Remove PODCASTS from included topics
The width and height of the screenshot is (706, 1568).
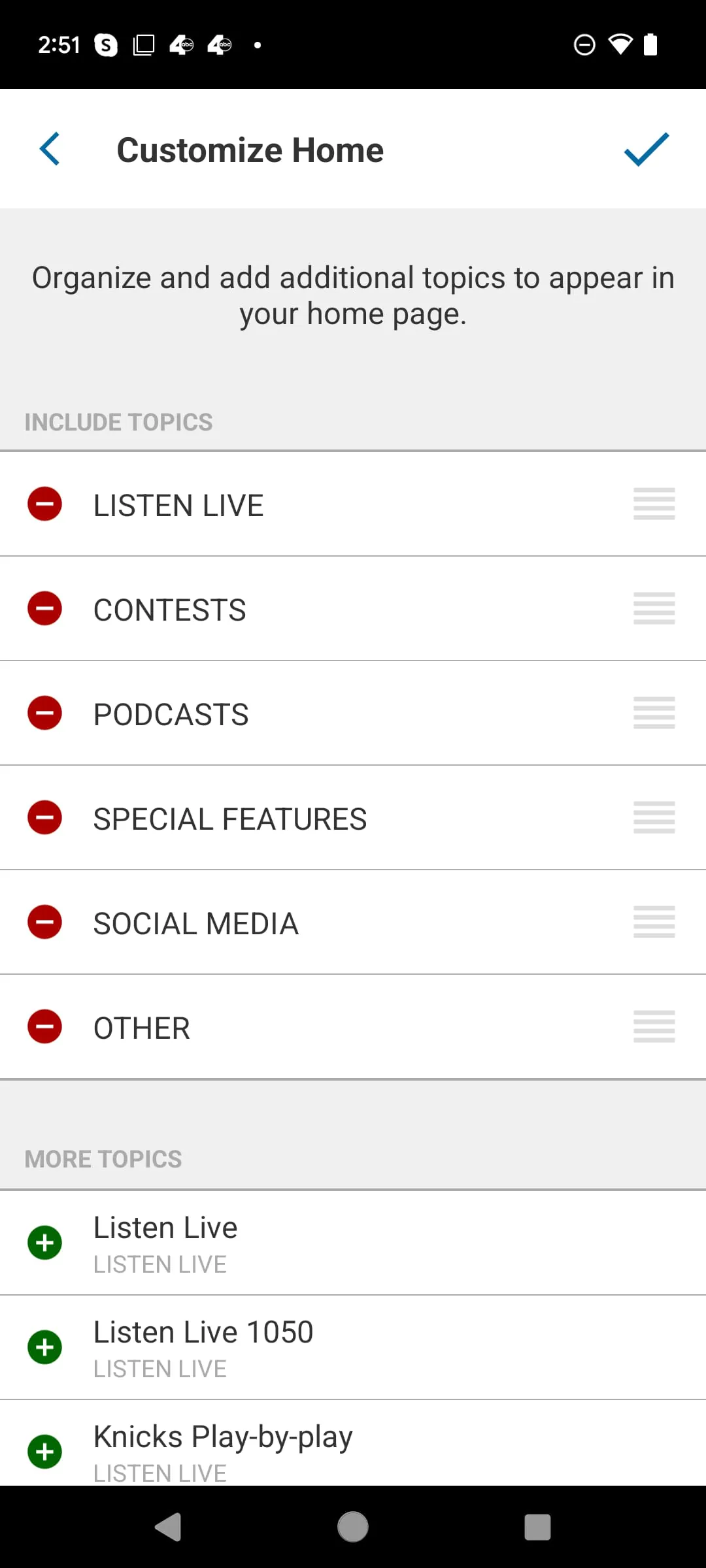pyautogui.click(x=44, y=713)
